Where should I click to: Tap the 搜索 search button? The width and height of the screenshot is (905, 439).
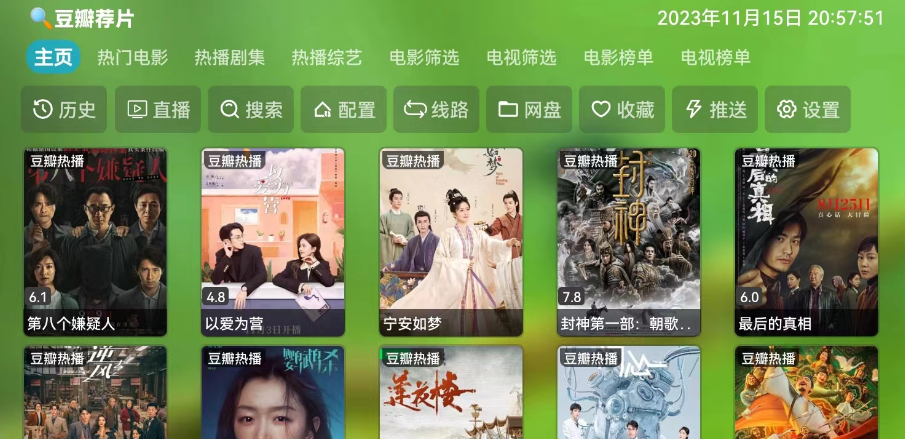(251, 110)
